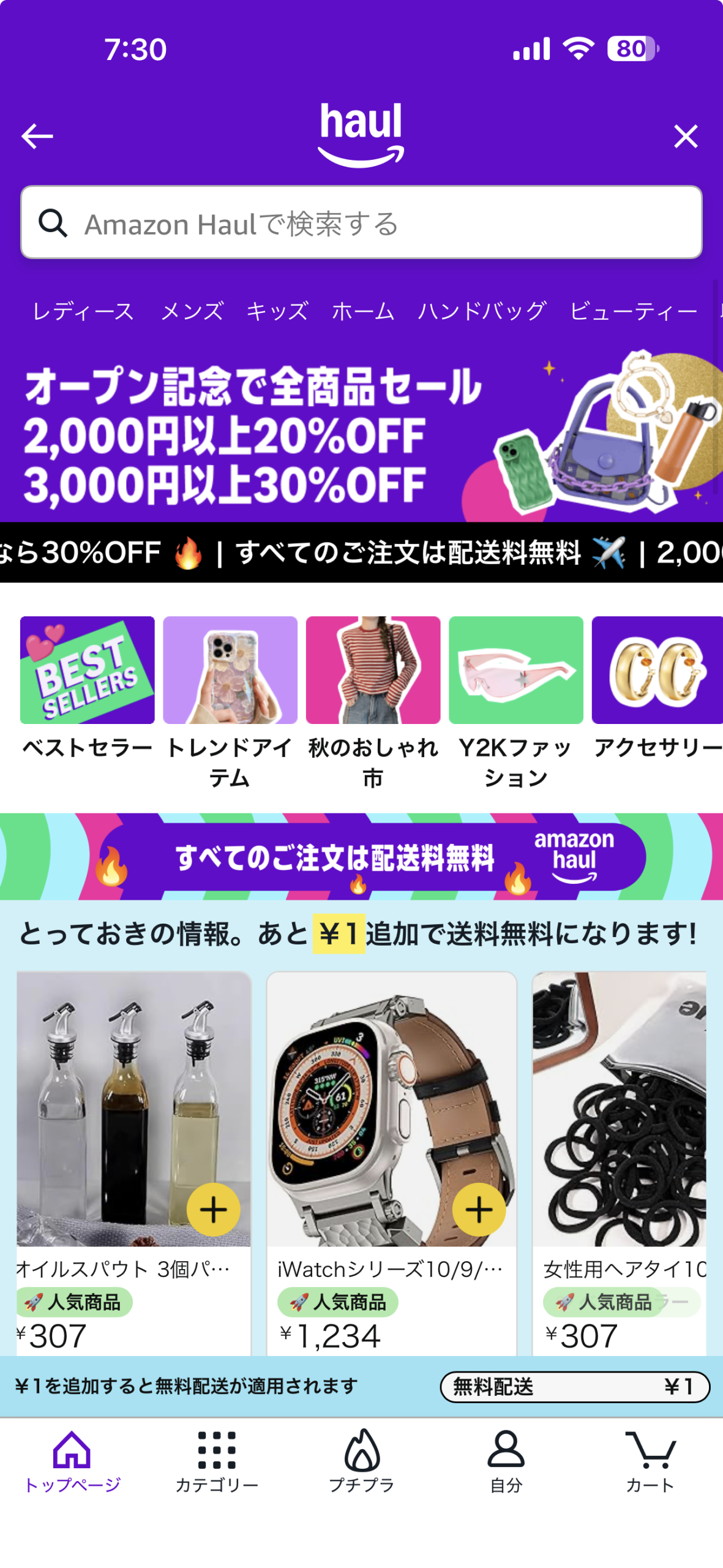Select the ハンドバッグ category
Viewport: 723px width, 1568px height.
[x=482, y=311]
